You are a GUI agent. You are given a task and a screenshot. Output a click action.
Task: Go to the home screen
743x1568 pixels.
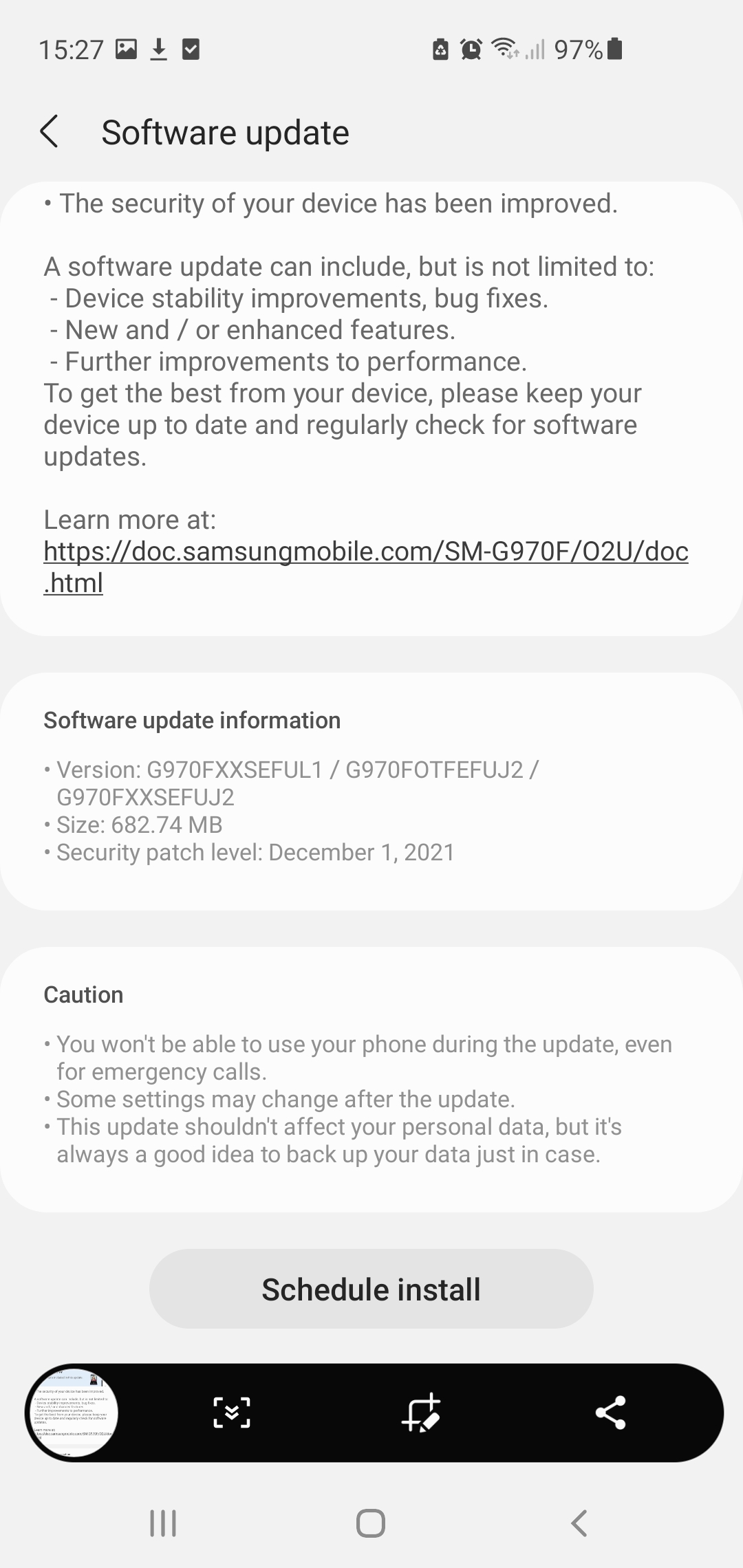pyautogui.click(x=371, y=1523)
